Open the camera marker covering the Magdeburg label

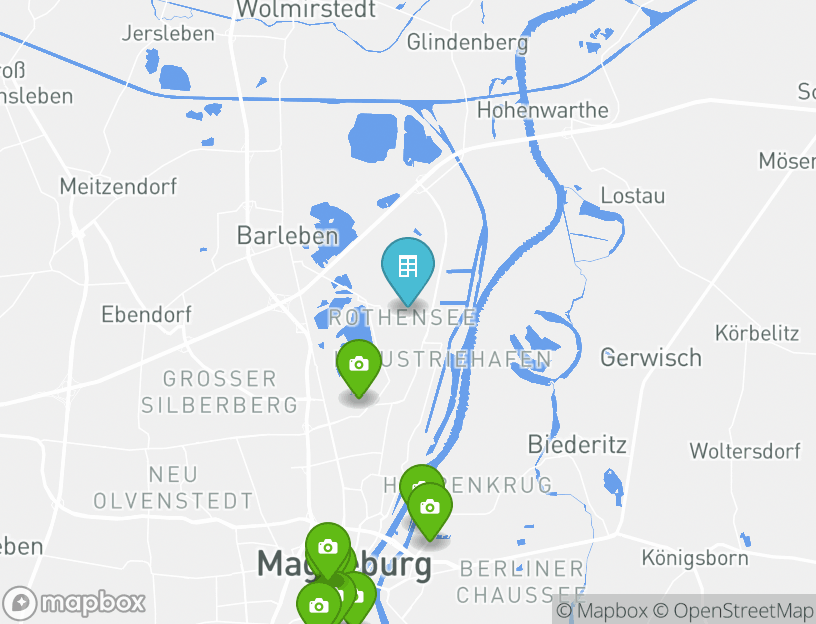(327, 548)
